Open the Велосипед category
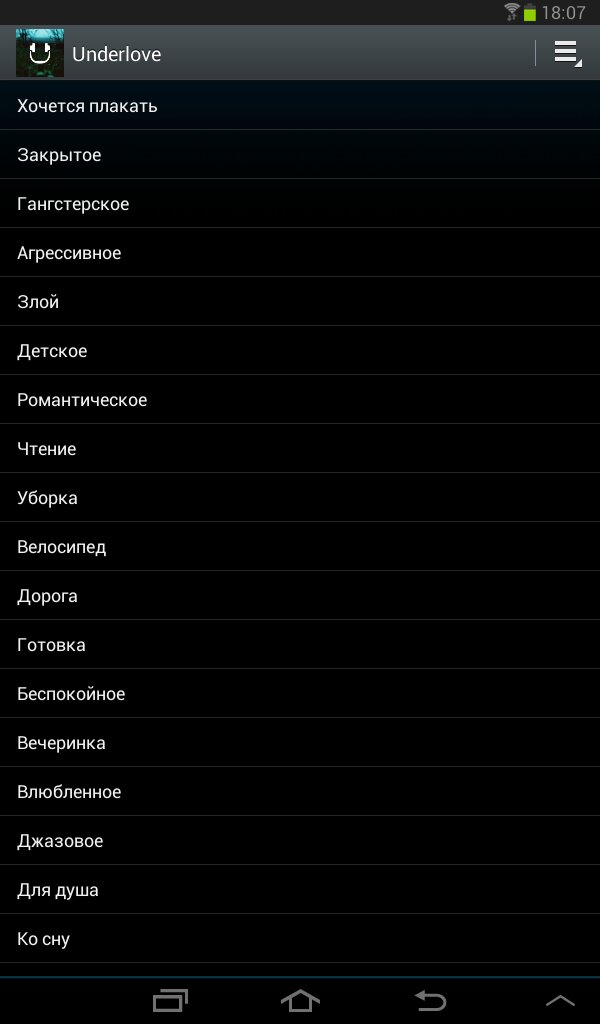The image size is (600, 1024). [x=61, y=547]
